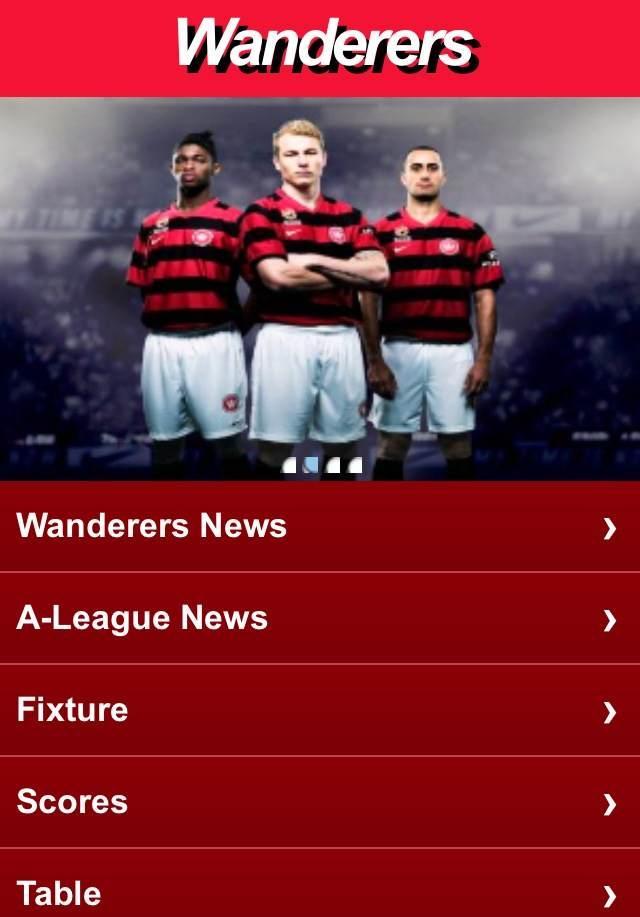Viewport: 640px width, 917px height.
Task: Open Wanderers News
Action: (x=320, y=526)
